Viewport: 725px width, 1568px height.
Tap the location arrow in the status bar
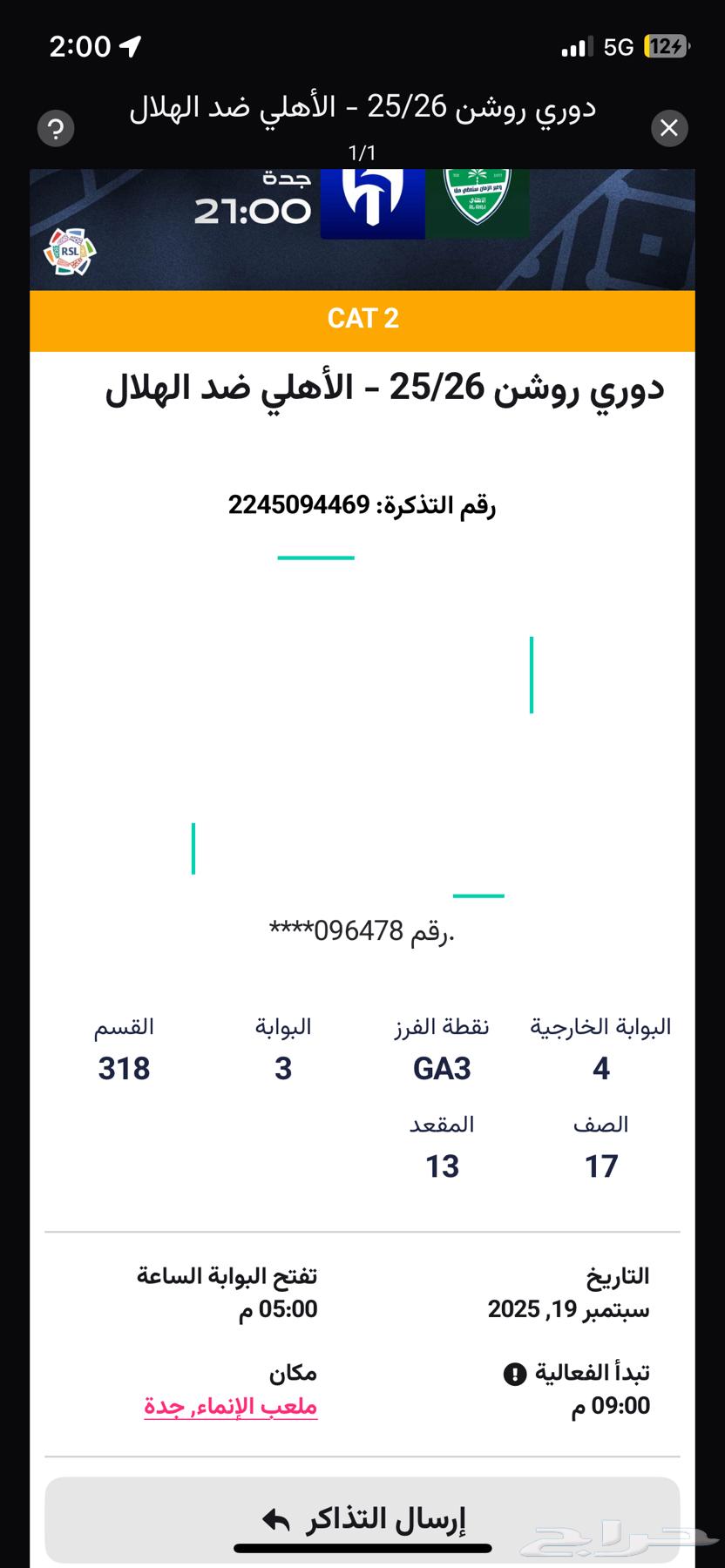(x=131, y=47)
